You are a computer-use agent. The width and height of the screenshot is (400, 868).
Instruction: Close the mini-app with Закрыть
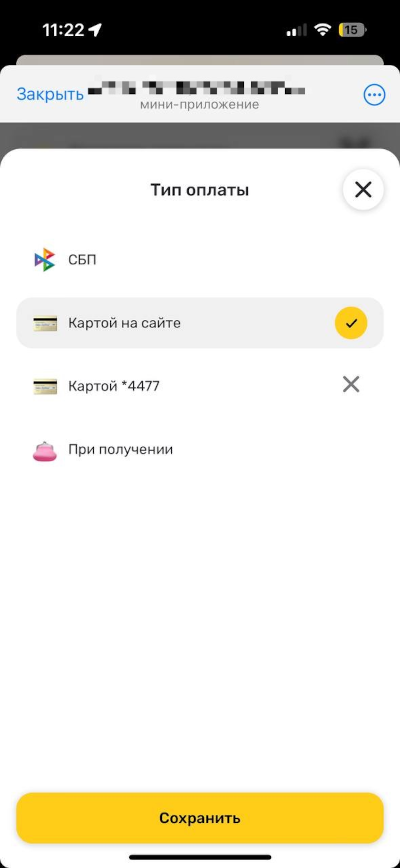pyautogui.click(x=50, y=94)
